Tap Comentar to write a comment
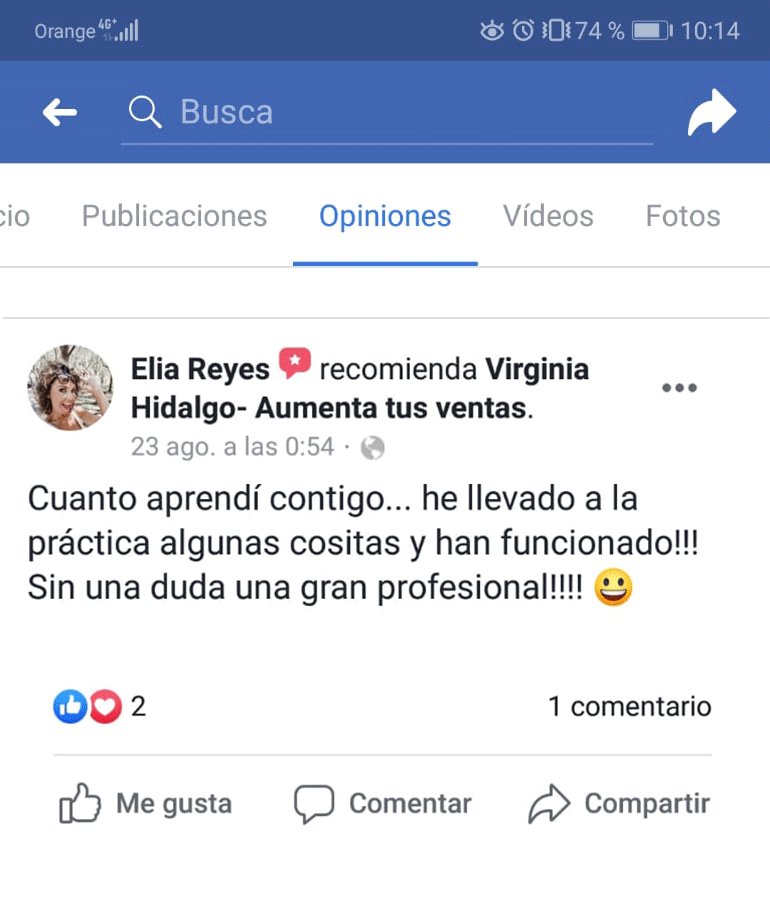Screen dimensions: 770x921 (382, 804)
